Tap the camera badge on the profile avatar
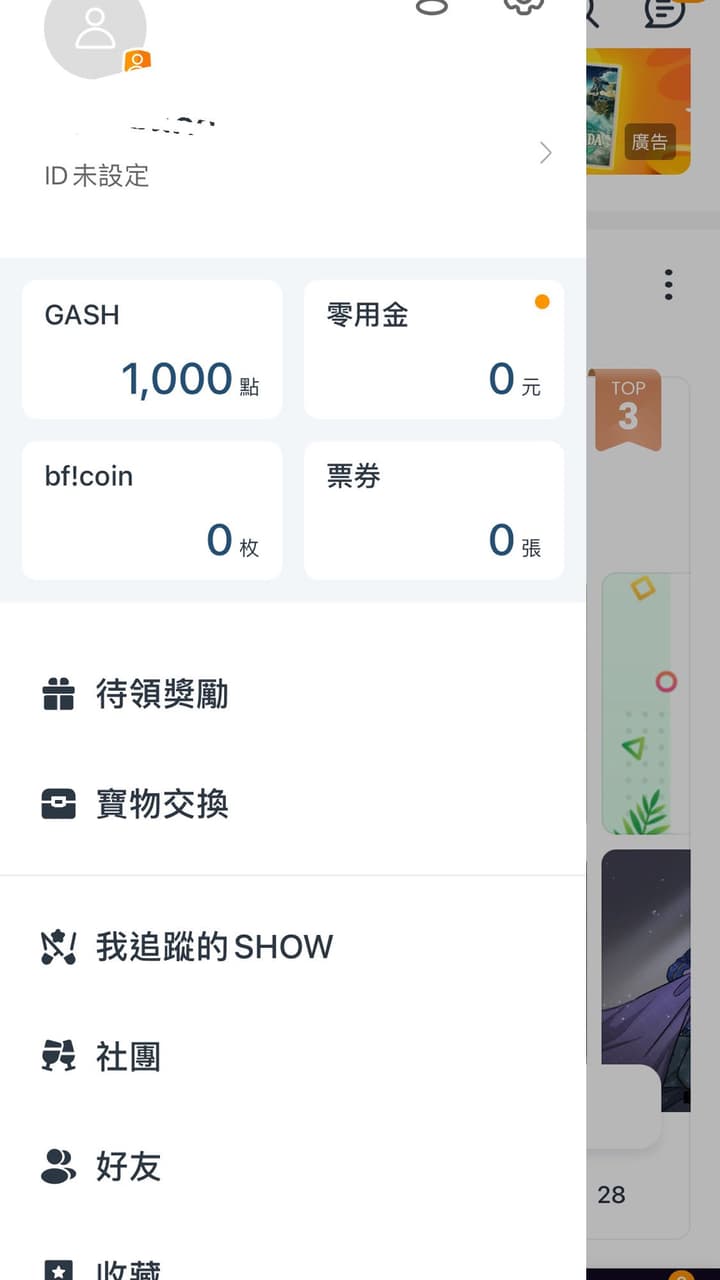Image resolution: width=720 pixels, height=1280 pixels. pos(137,61)
